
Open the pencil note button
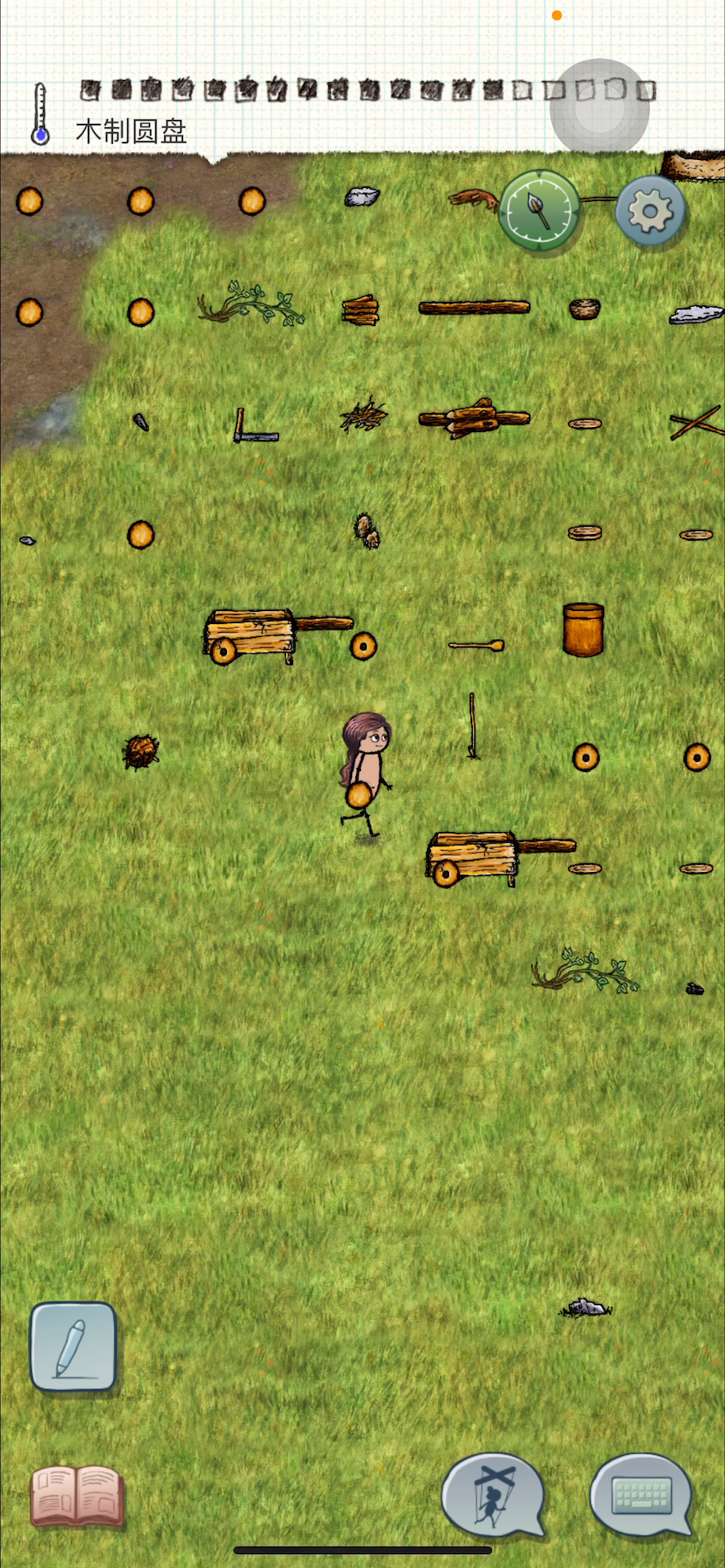pyautogui.click(x=73, y=1347)
